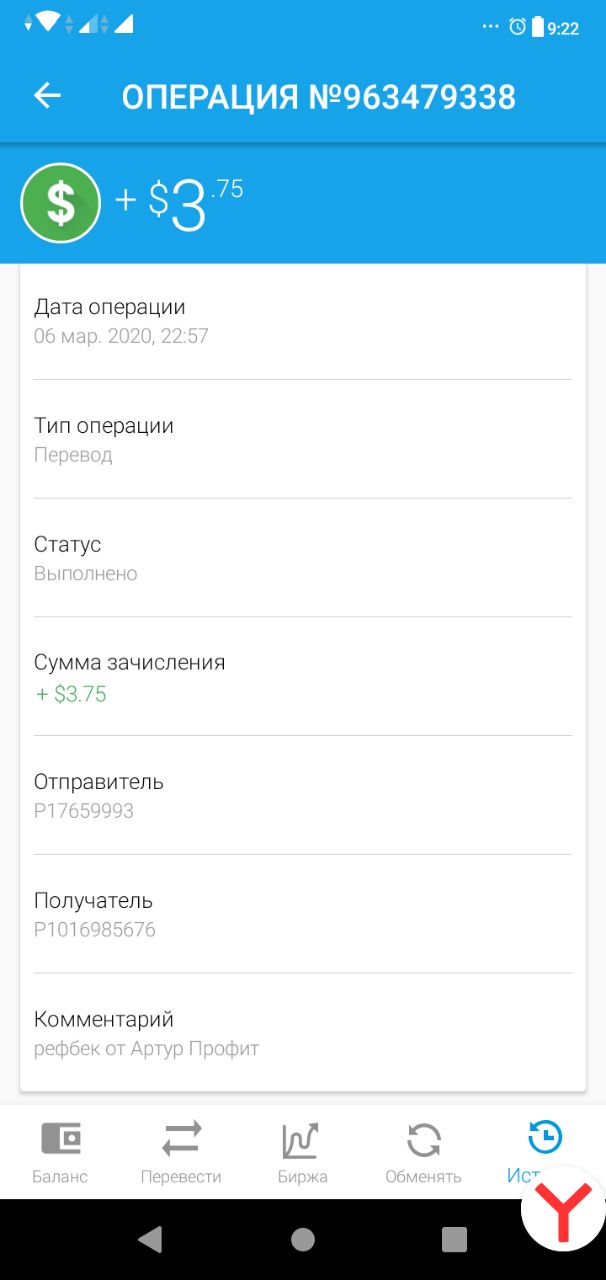Select the Обменять tab
The width and height of the screenshot is (606, 1280).
[x=423, y=1152]
